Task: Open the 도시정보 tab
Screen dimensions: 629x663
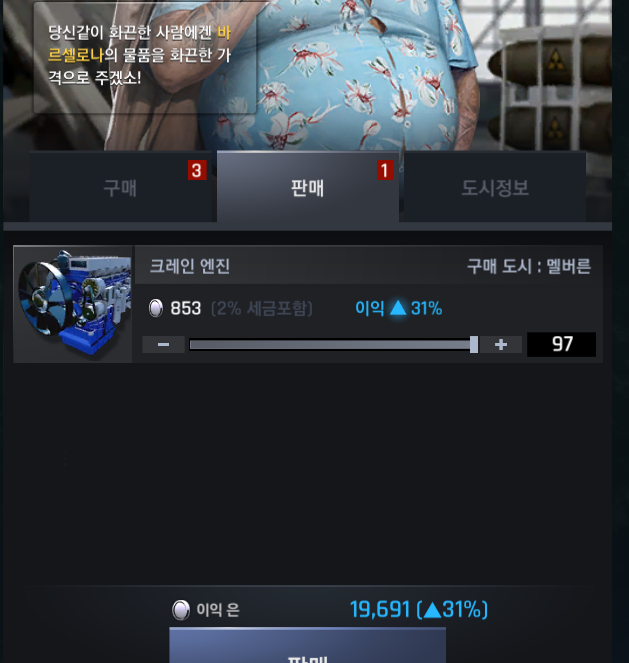Action: coord(495,188)
